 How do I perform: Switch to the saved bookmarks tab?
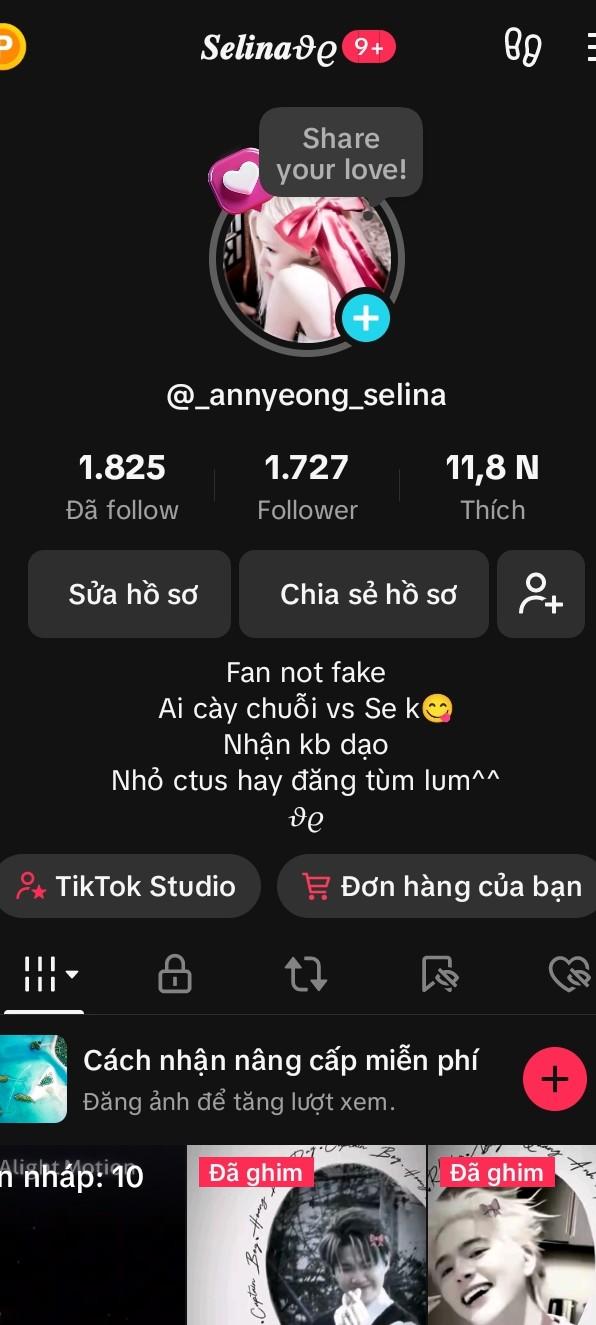439,973
